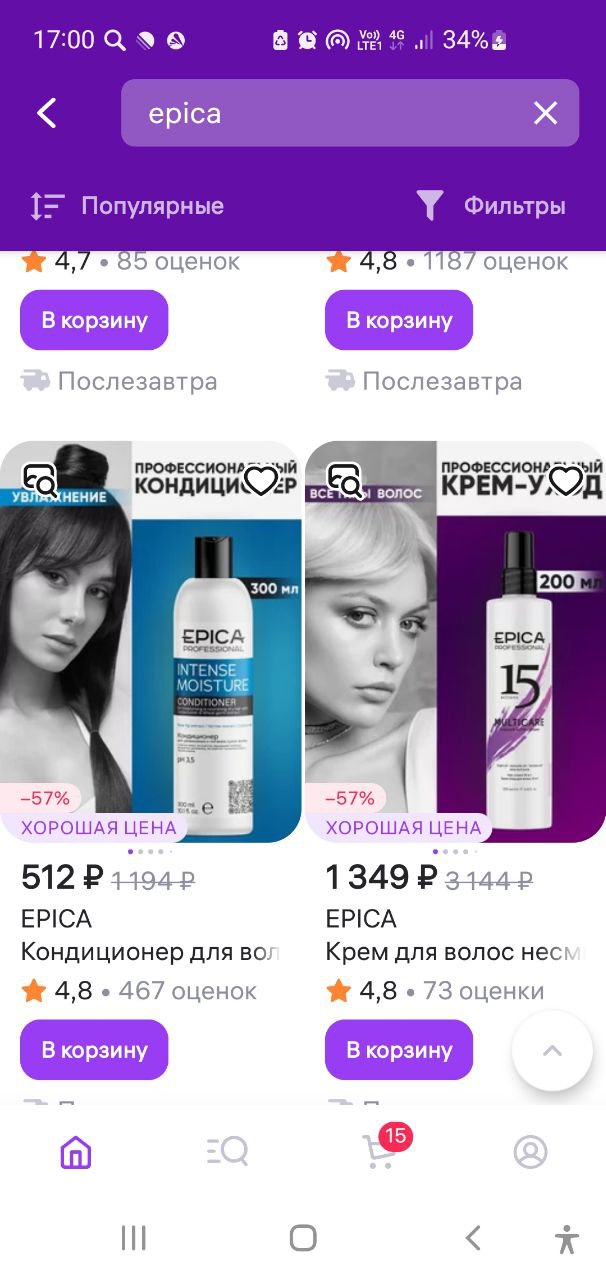Switch to the home tab

(76, 1153)
